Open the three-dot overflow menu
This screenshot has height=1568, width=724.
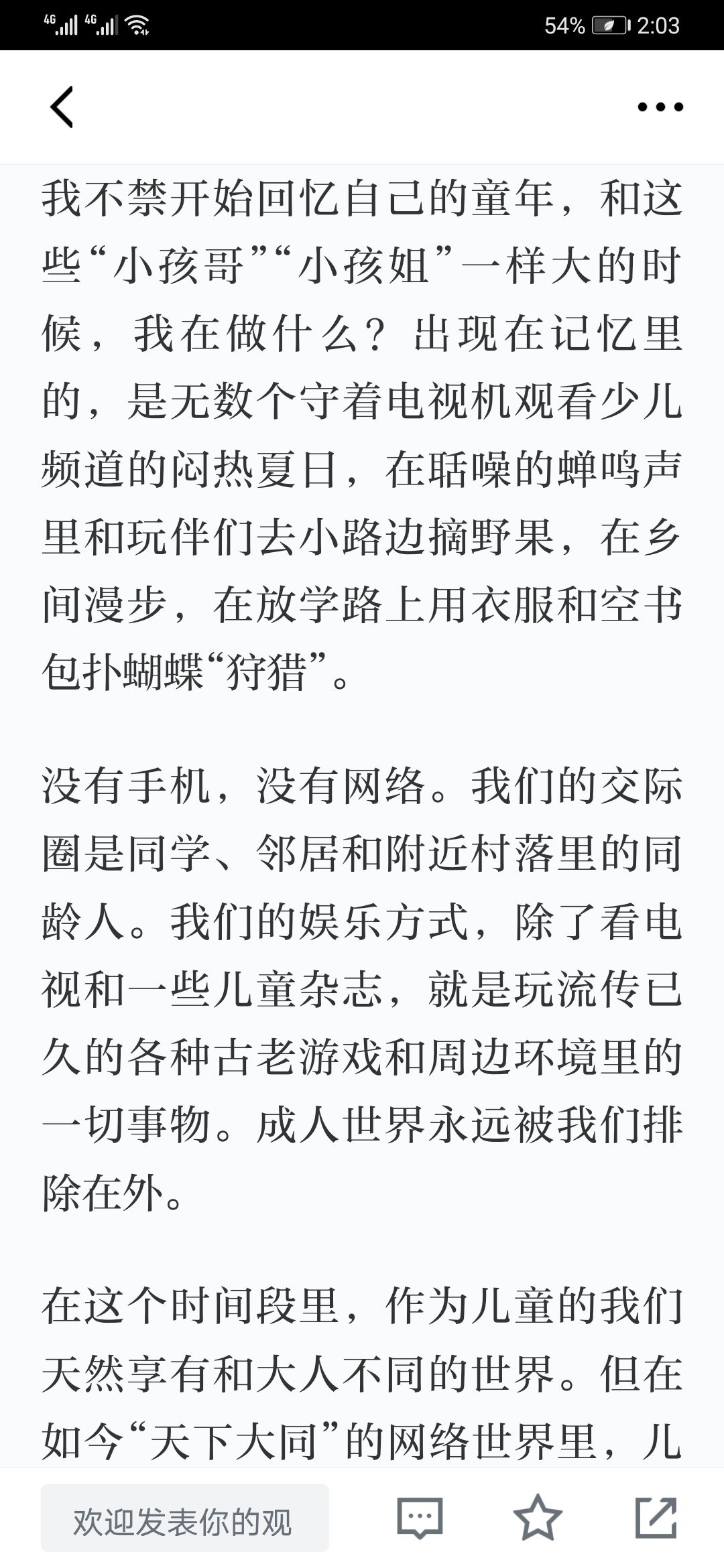(x=660, y=107)
